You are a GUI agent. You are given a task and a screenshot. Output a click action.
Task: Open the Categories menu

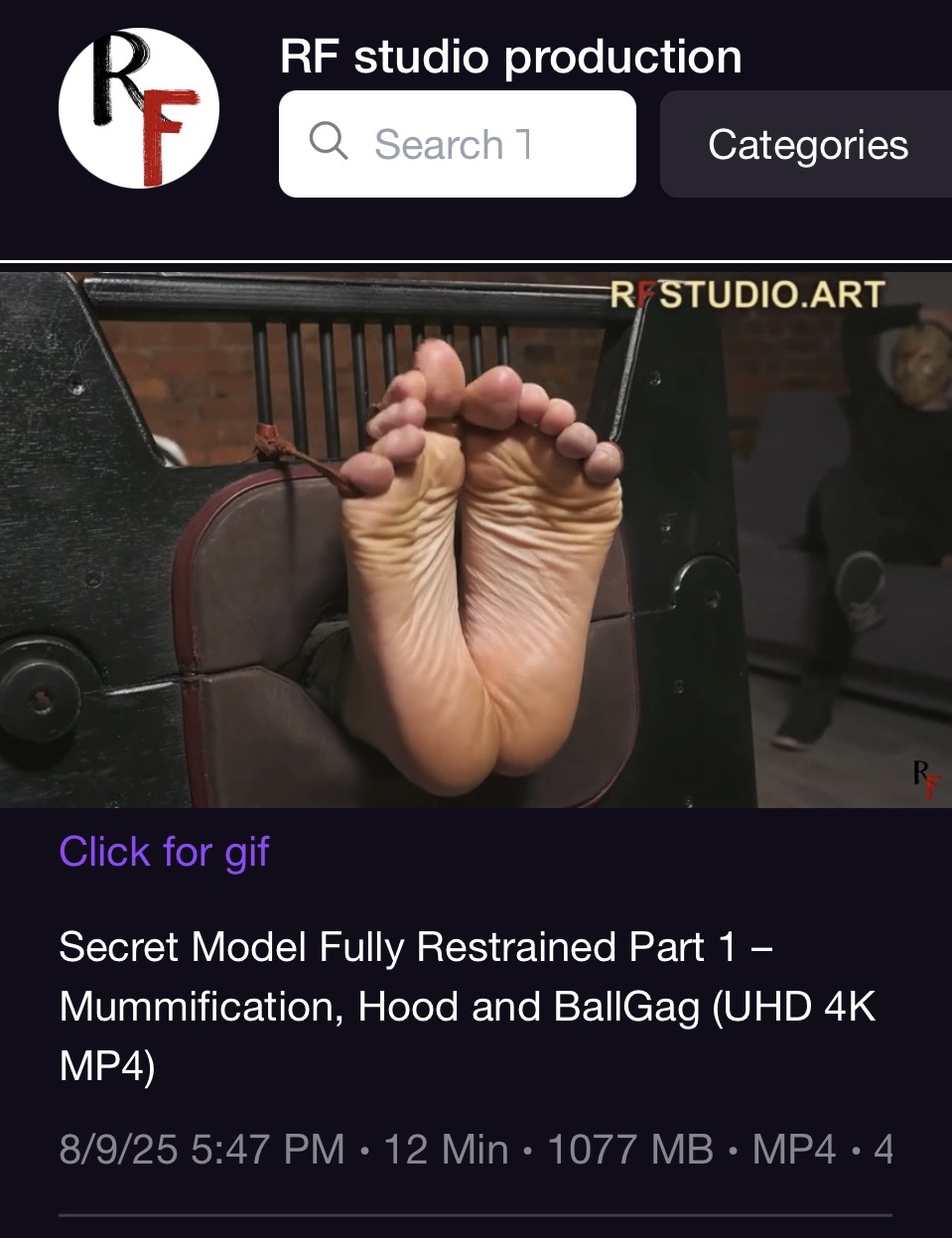pos(806,144)
